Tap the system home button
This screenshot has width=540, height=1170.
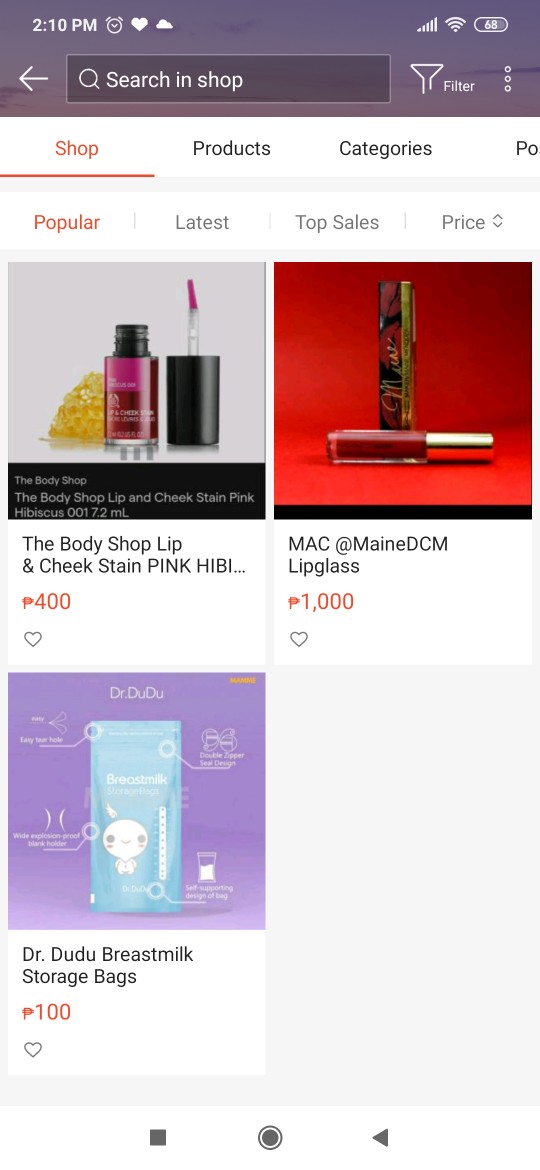coord(270,1137)
